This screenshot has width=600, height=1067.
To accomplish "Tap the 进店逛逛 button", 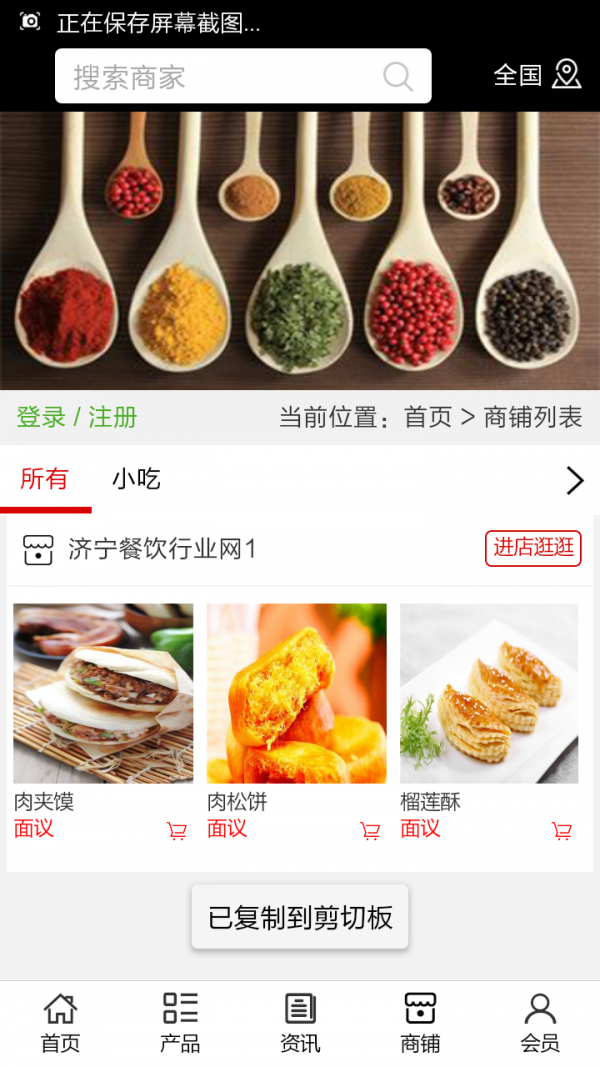I will [533, 547].
